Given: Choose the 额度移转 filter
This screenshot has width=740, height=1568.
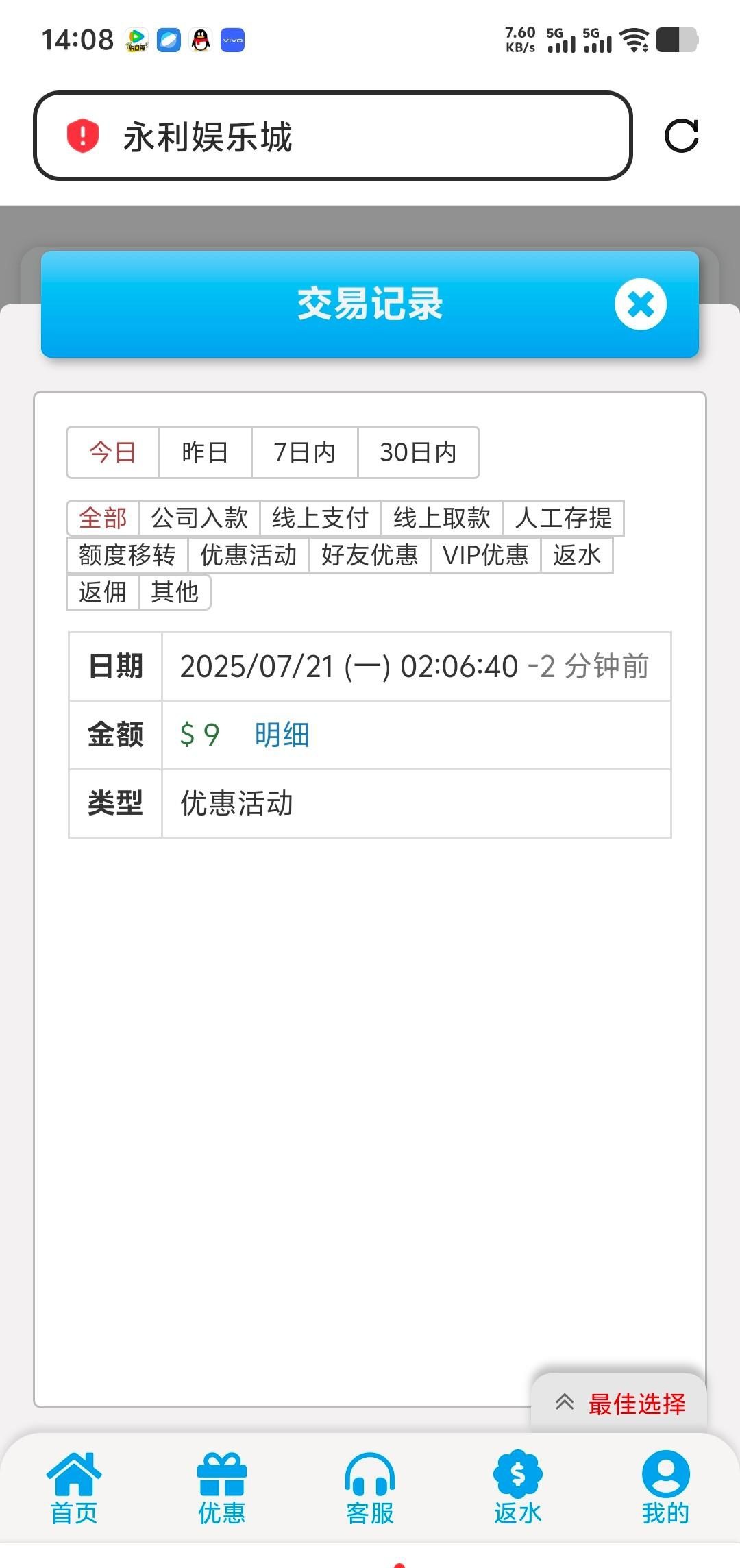Looking at the screenshot, I should click(127, 555).
